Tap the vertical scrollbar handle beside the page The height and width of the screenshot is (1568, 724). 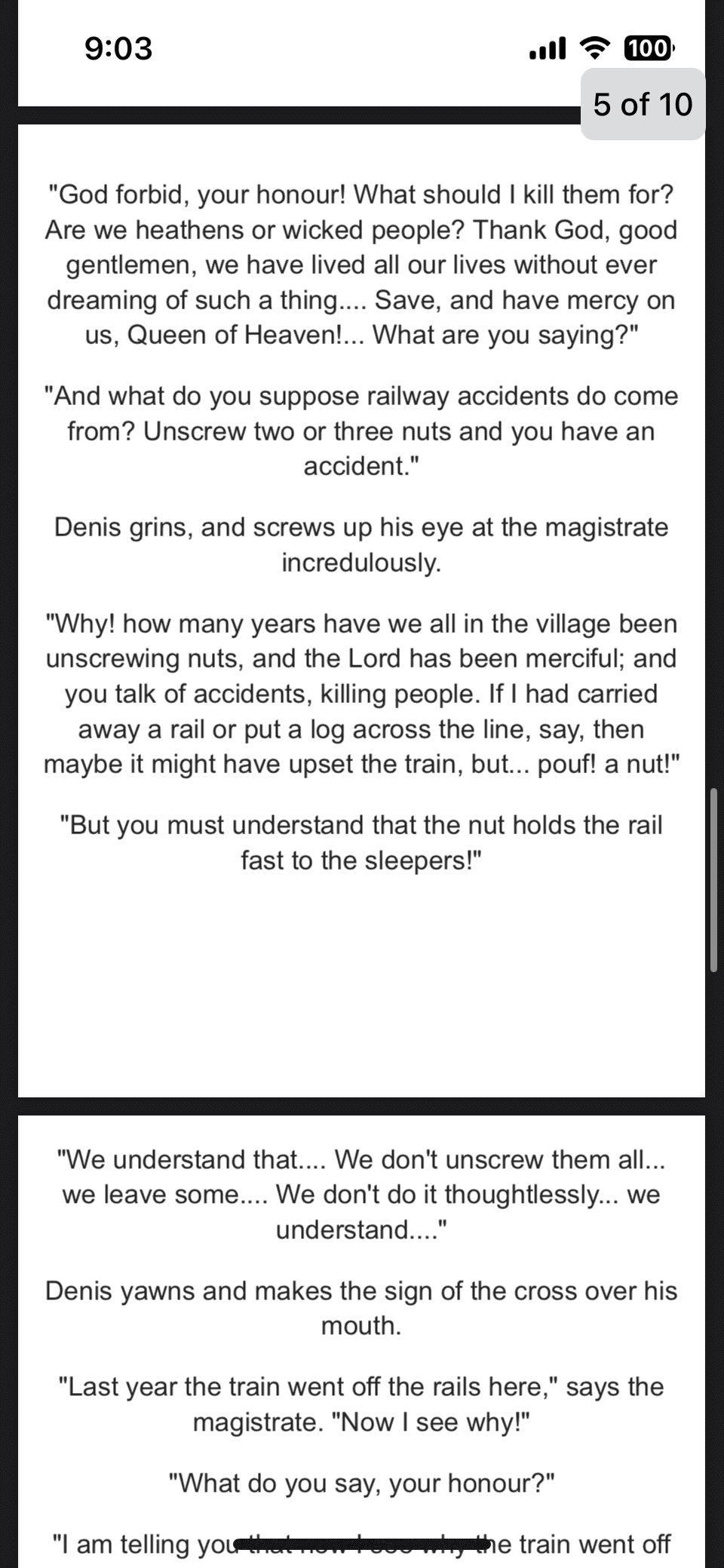click(713, 880)
